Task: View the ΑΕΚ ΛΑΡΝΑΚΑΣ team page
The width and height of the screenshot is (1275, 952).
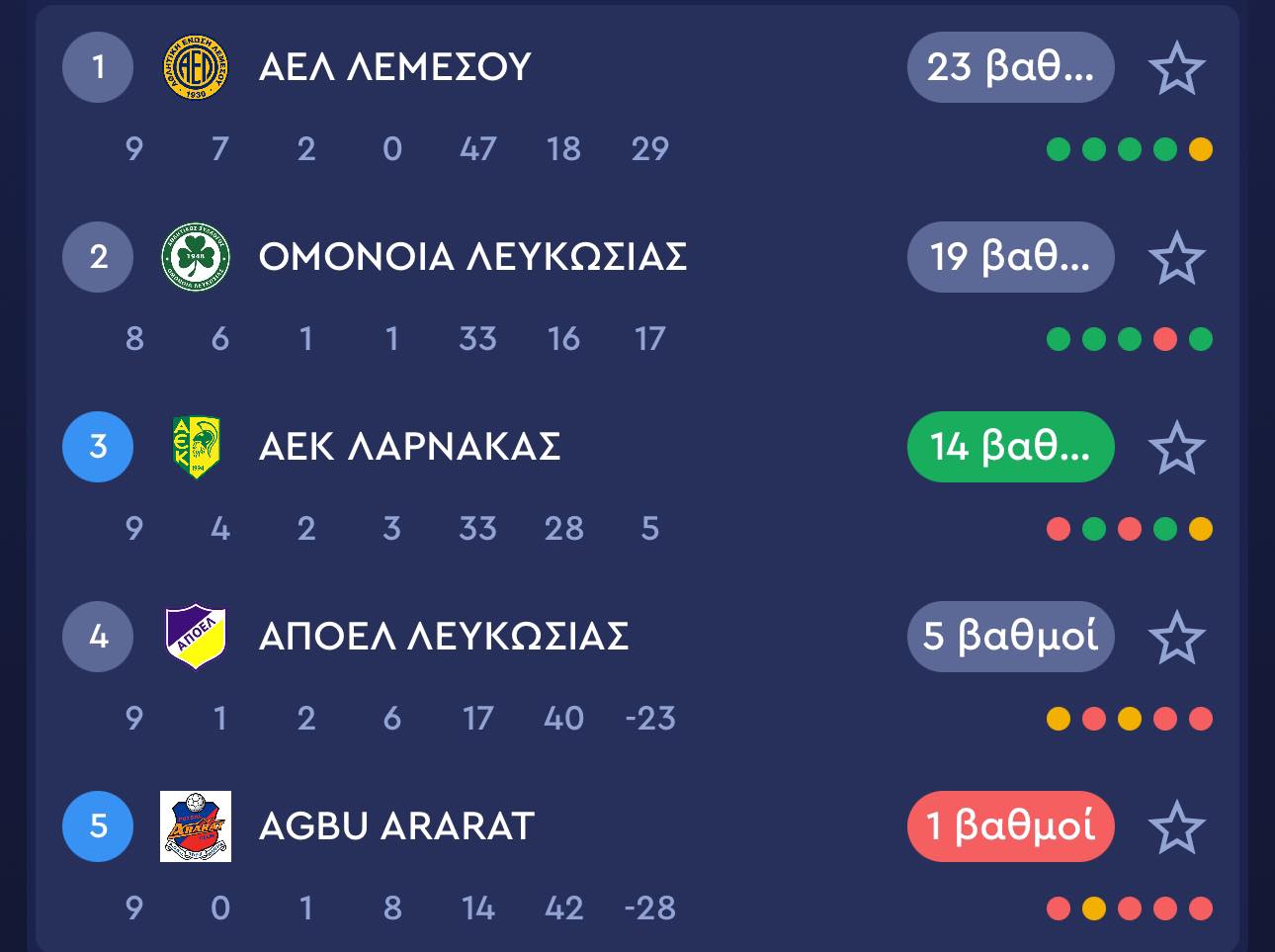Action: (409, 447)
